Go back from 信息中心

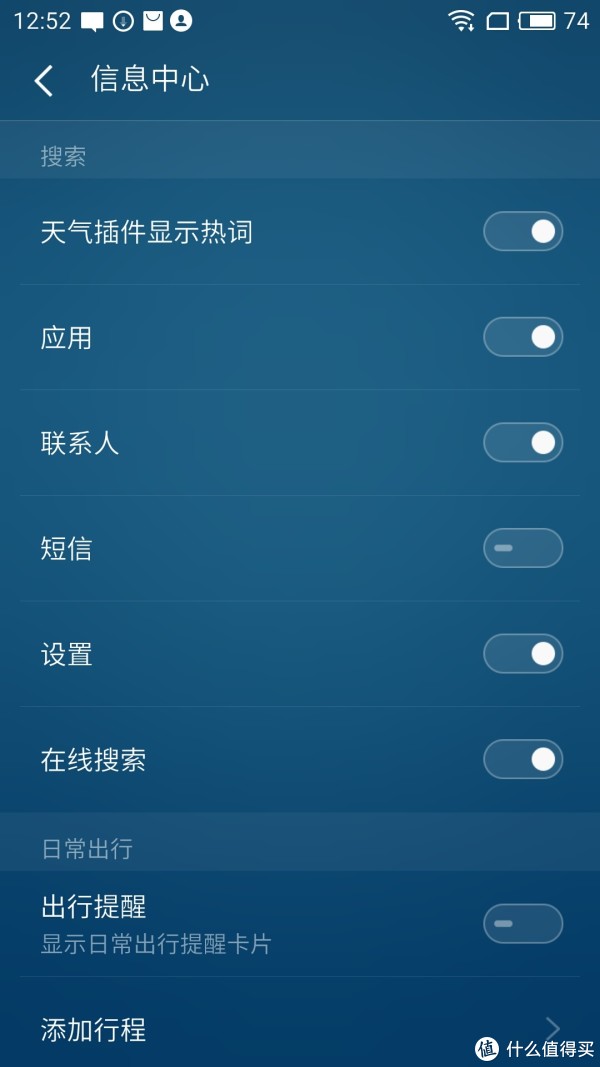pyautogui.click(x=44, y=81)
